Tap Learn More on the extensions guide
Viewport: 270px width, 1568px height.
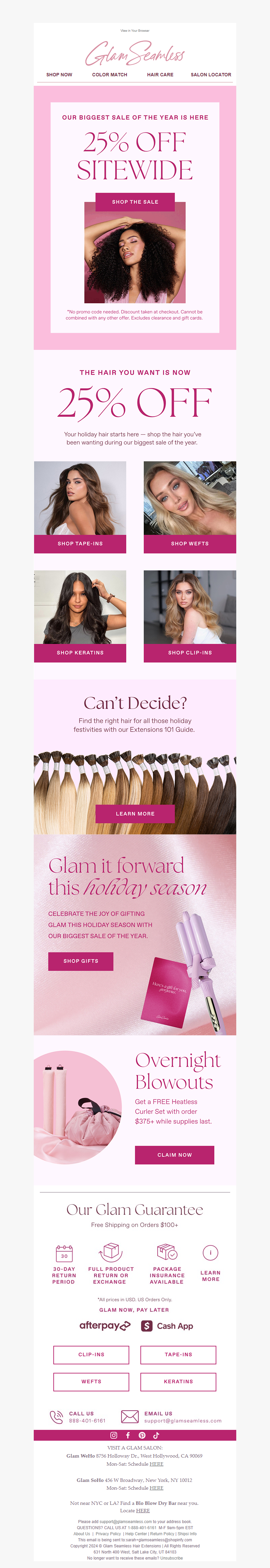click(x=135, y=814)
